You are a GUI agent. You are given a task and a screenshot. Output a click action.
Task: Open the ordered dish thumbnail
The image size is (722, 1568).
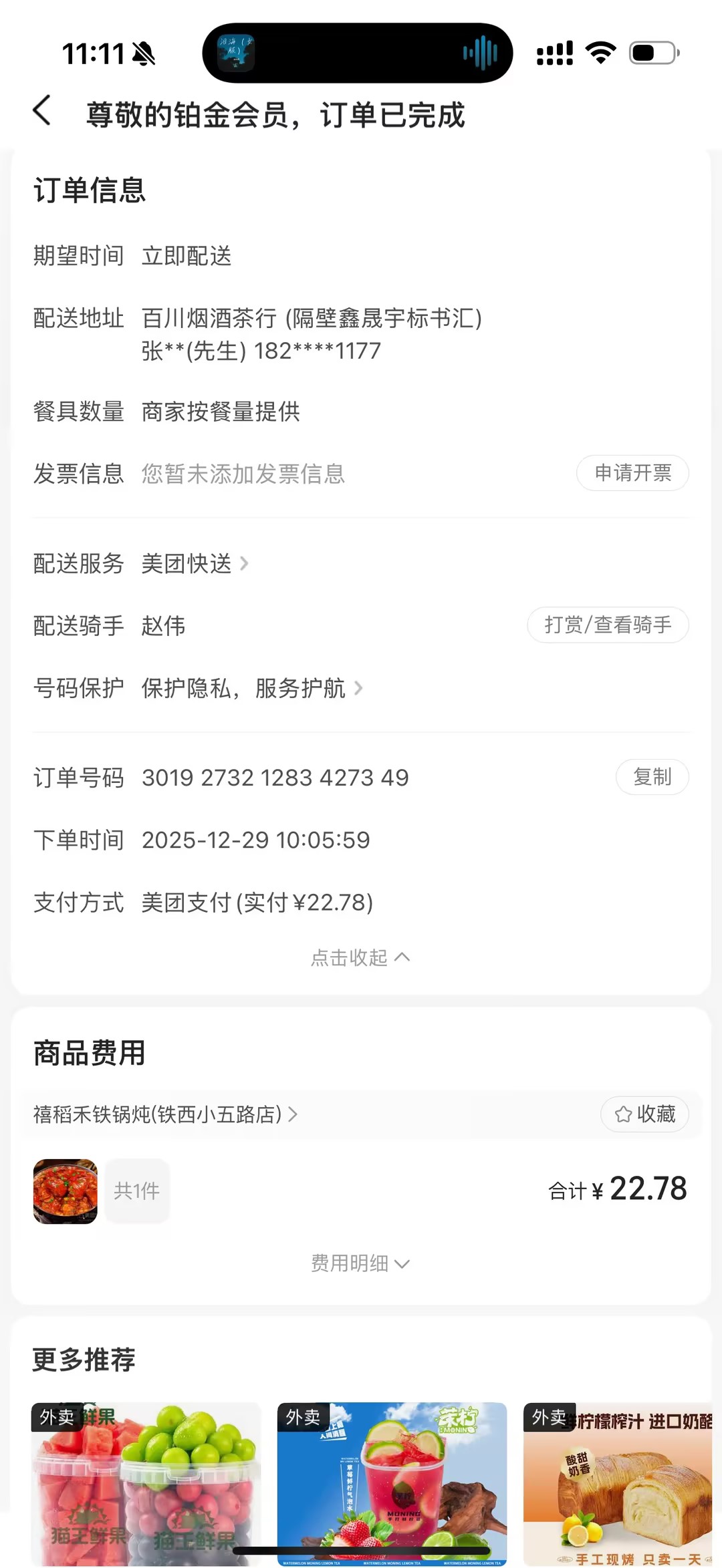66,1191
